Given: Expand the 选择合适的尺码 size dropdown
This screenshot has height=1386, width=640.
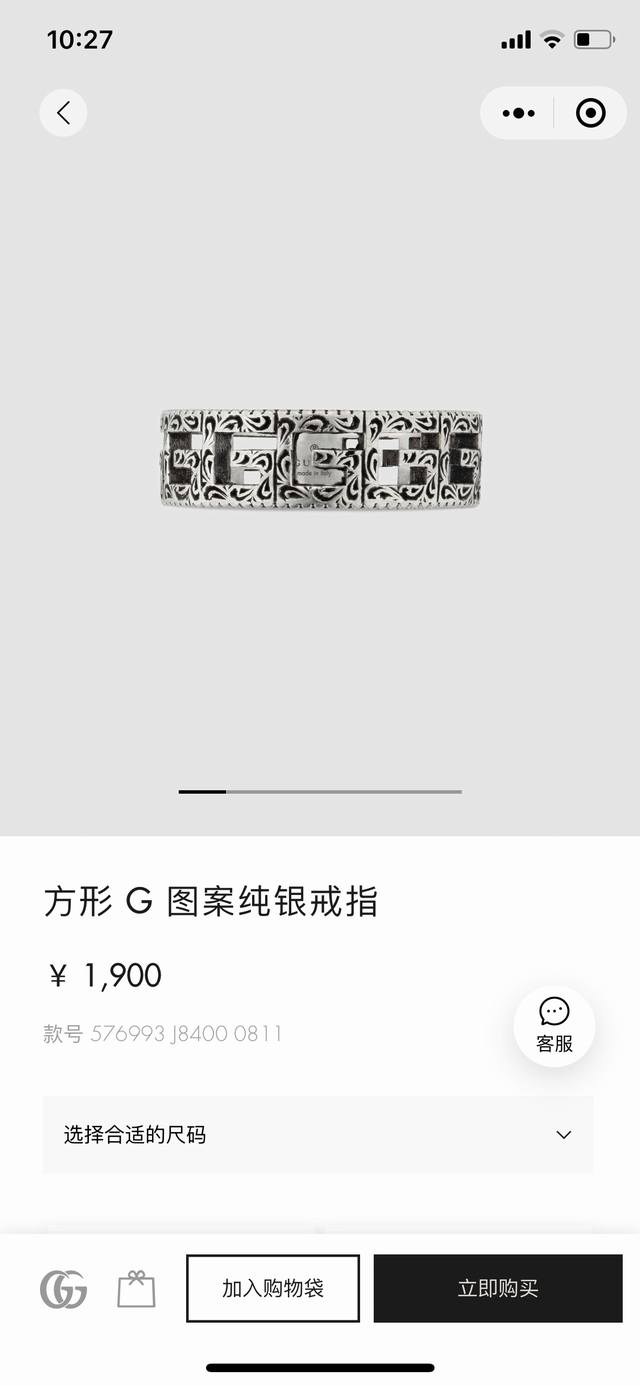Looking at the screenshot, I should click(318, 1135).
